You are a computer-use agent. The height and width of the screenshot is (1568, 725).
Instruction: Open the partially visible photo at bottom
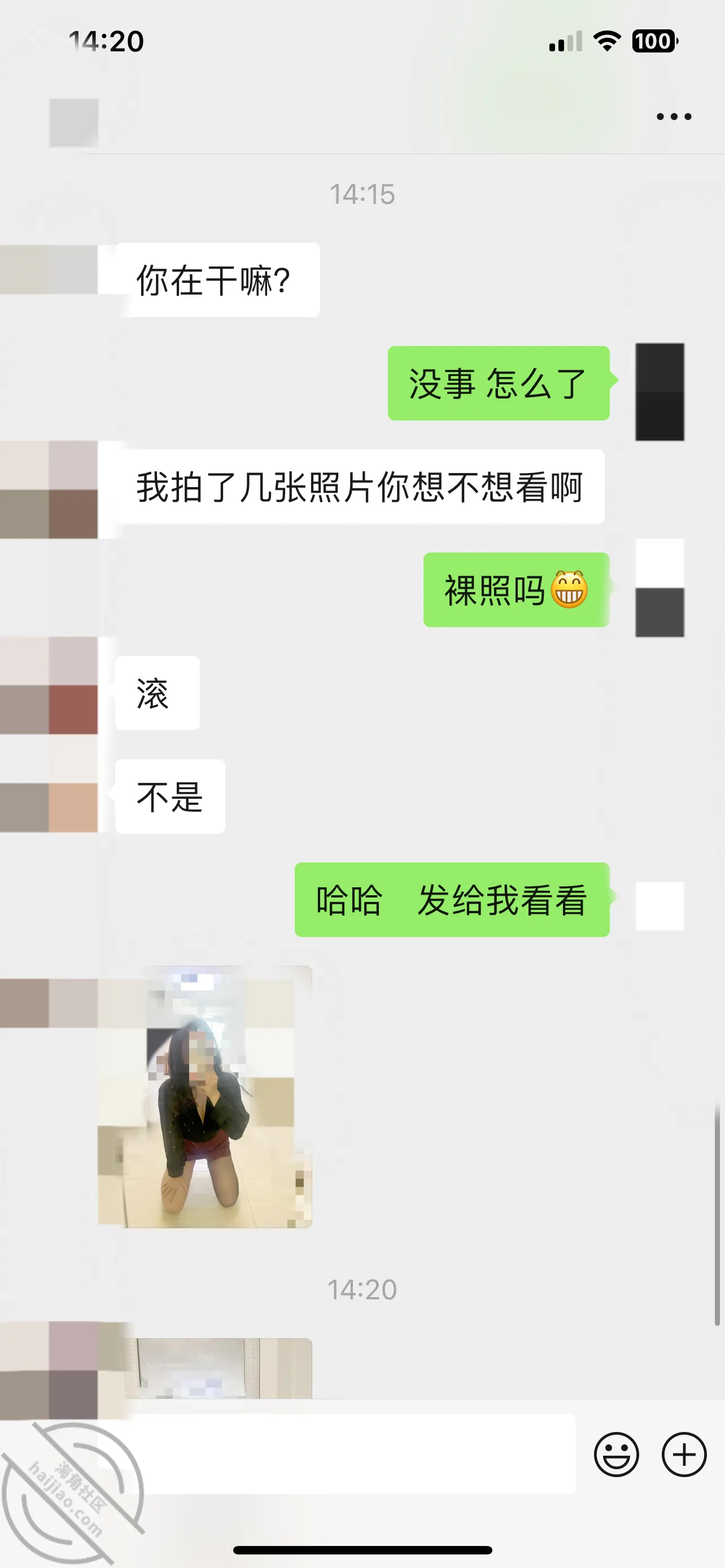(218, 1368)
